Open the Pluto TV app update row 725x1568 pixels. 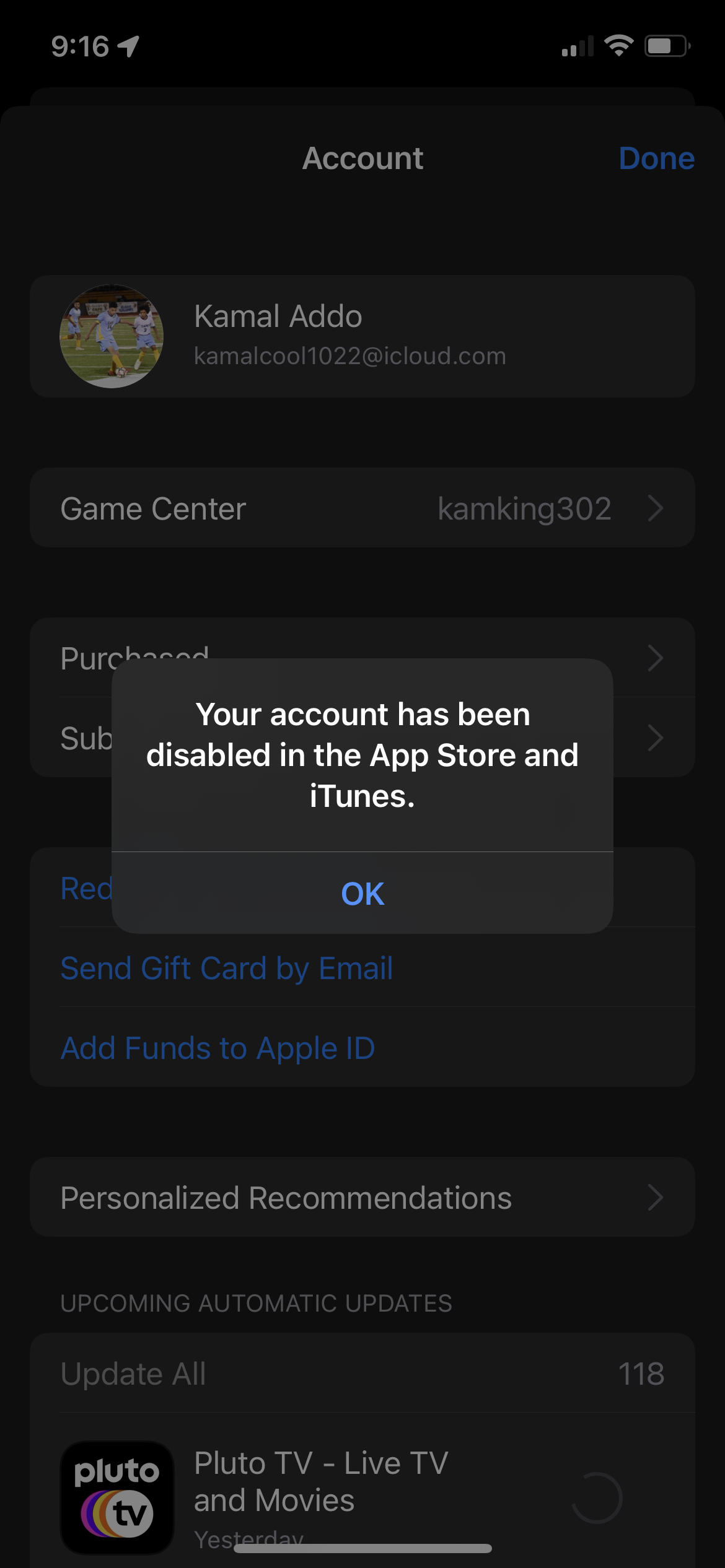362,1499
